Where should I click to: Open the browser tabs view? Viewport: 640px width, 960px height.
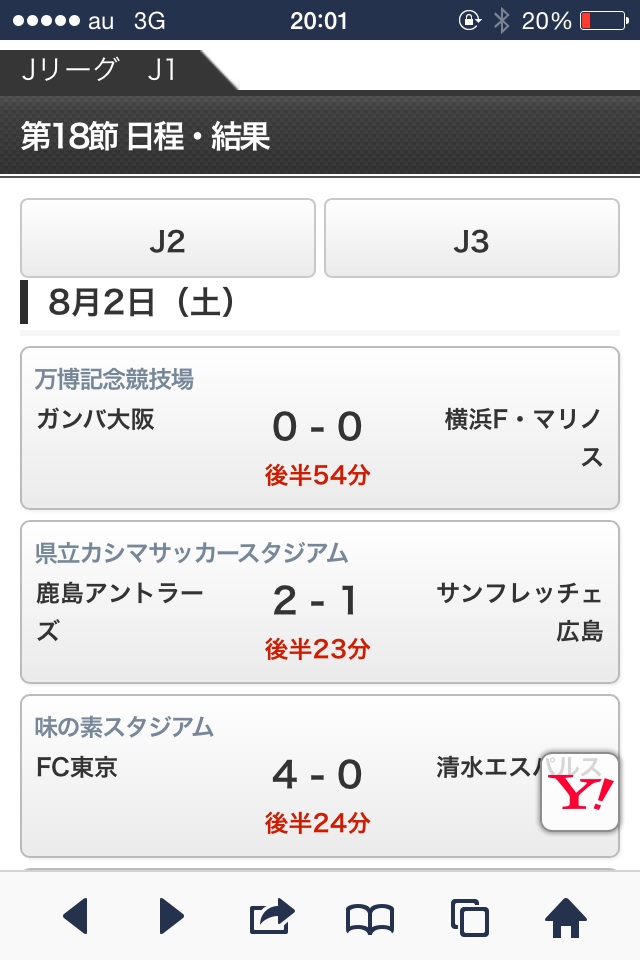point(468,915)
